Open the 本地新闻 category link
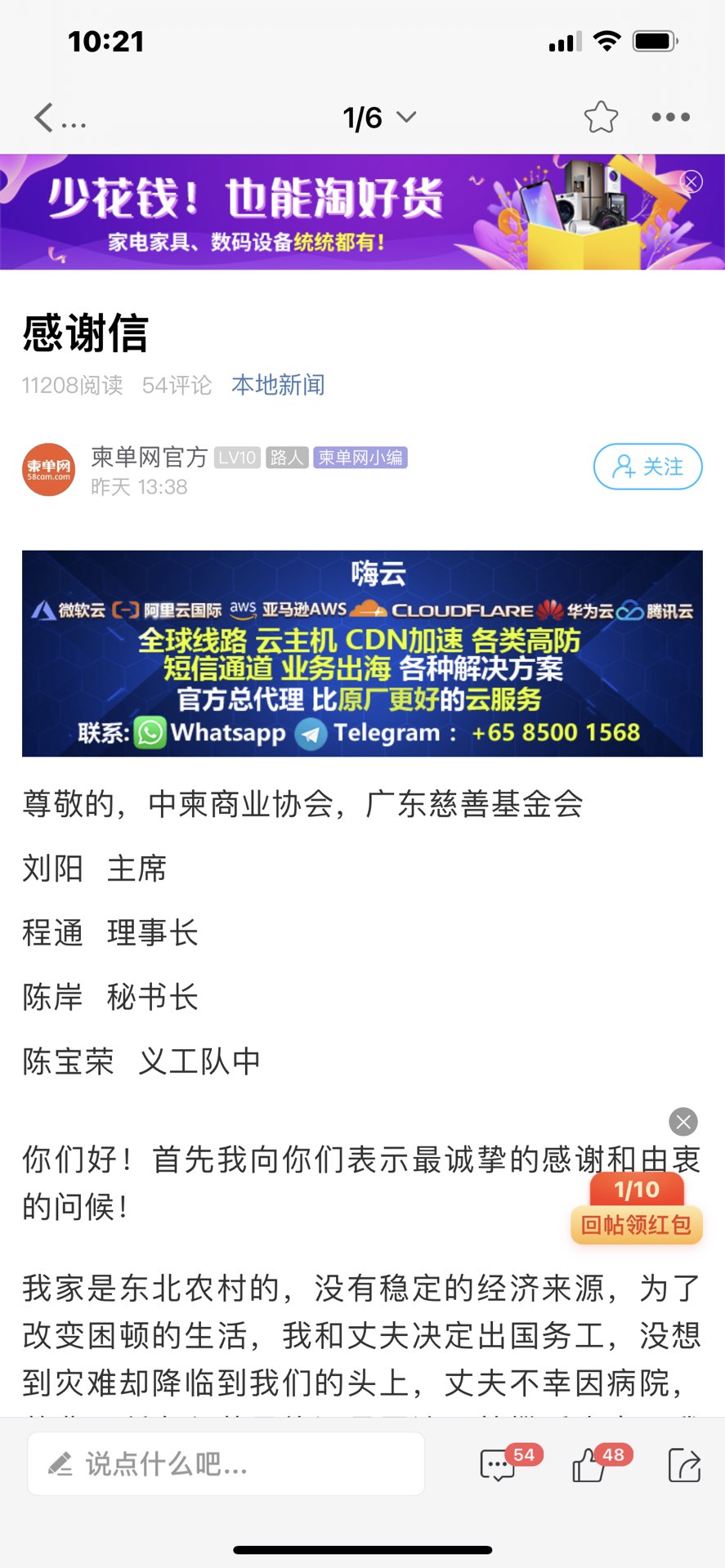 click(278, 385)
